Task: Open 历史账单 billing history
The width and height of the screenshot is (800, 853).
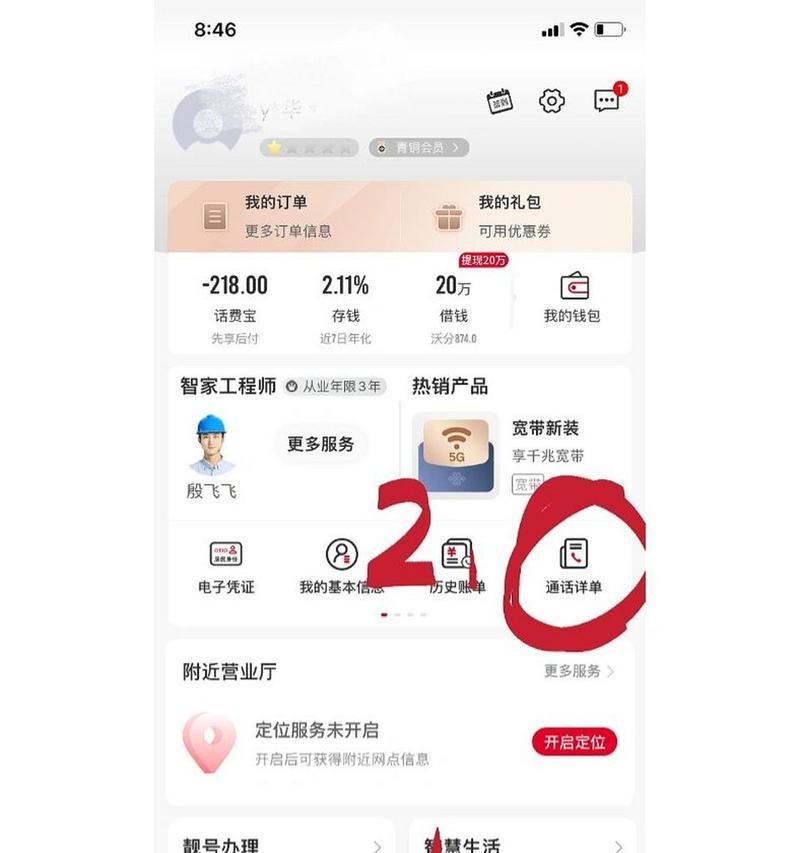Action: pos(457,567)
